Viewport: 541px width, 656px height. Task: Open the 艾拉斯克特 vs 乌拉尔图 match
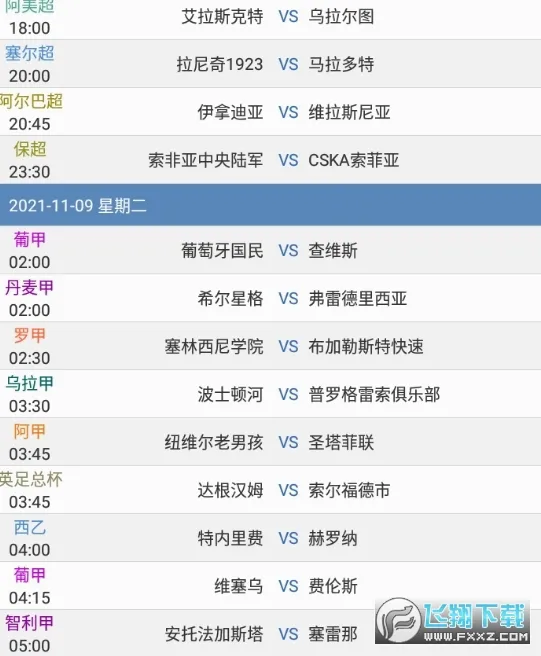click(270, 19)
